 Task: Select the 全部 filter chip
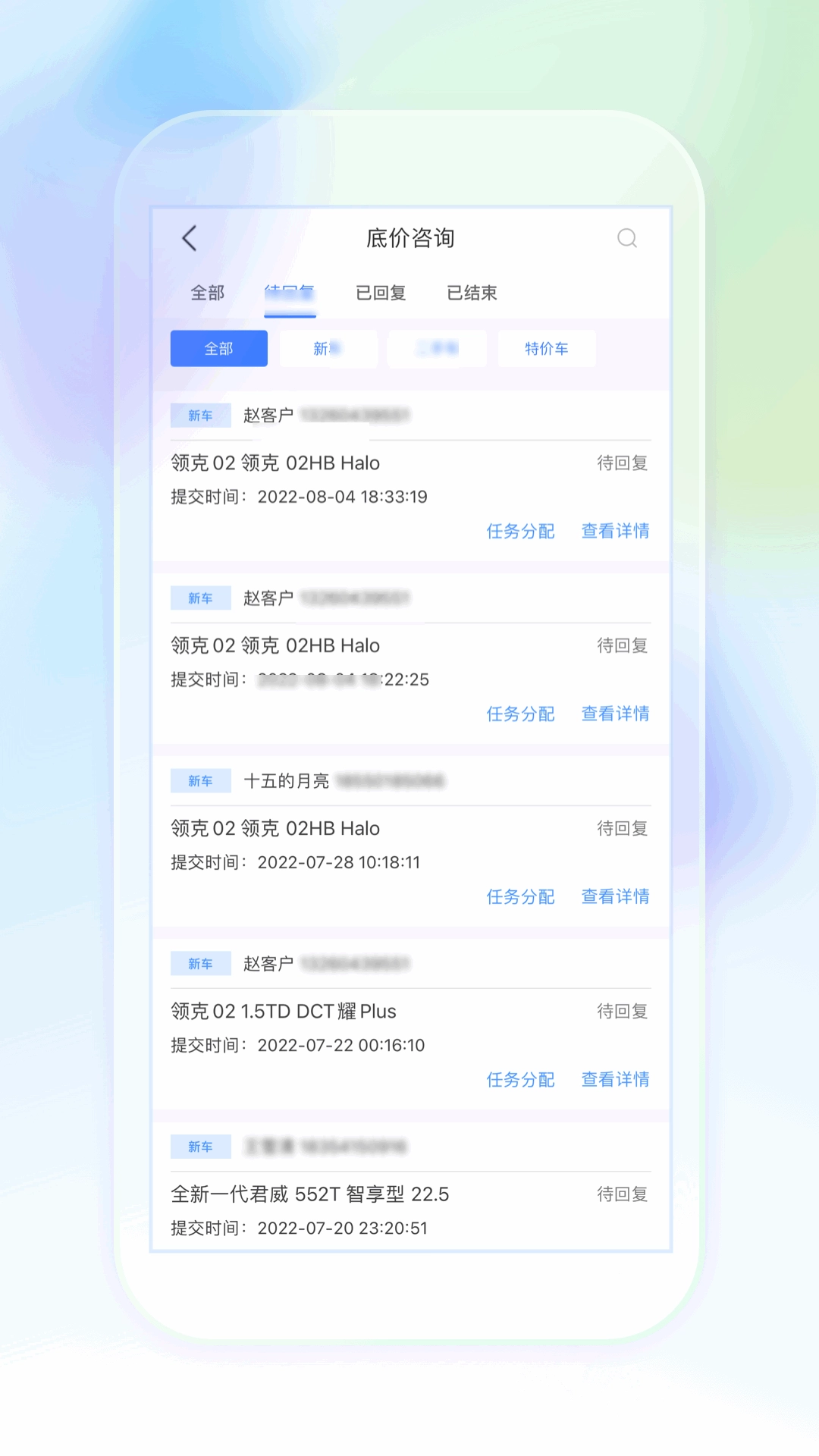pyautogui.click(x=218, y=348)
